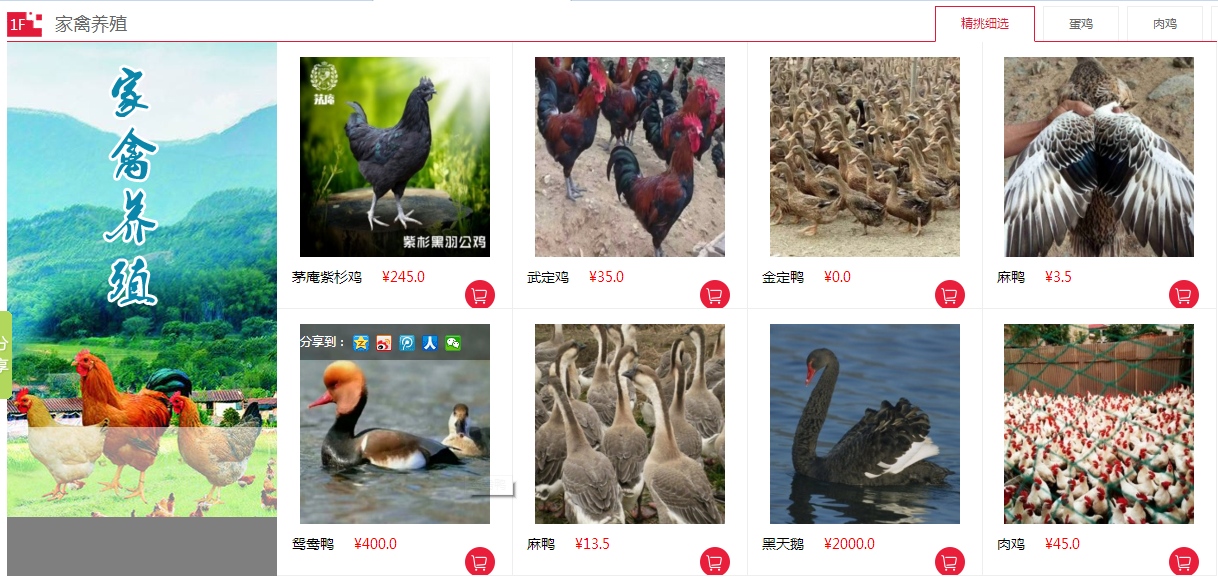
Task: Switch to the 蛋鸡 tab
Action: point(1080,23)
